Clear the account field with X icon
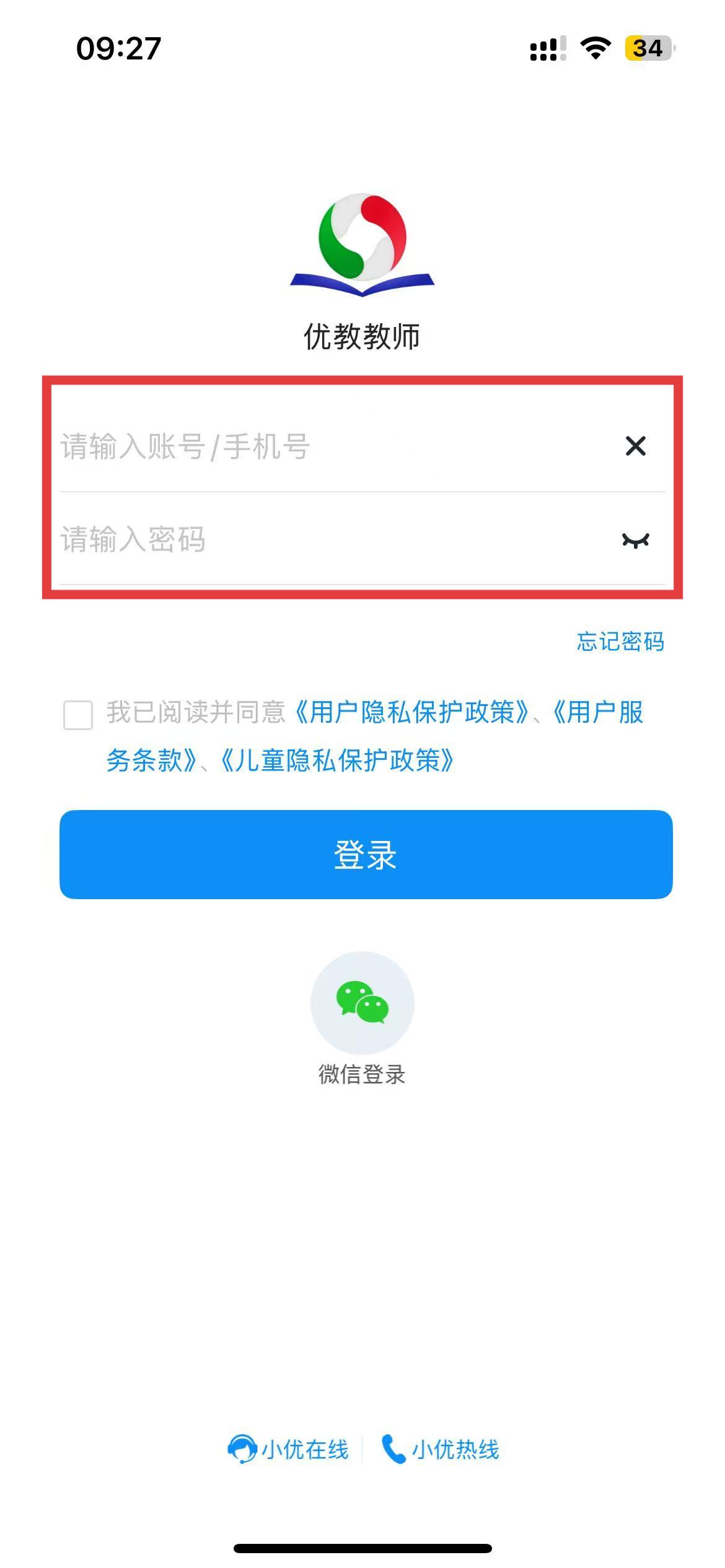This screenshot has height=1568, width=725. (x=635, y=446)
